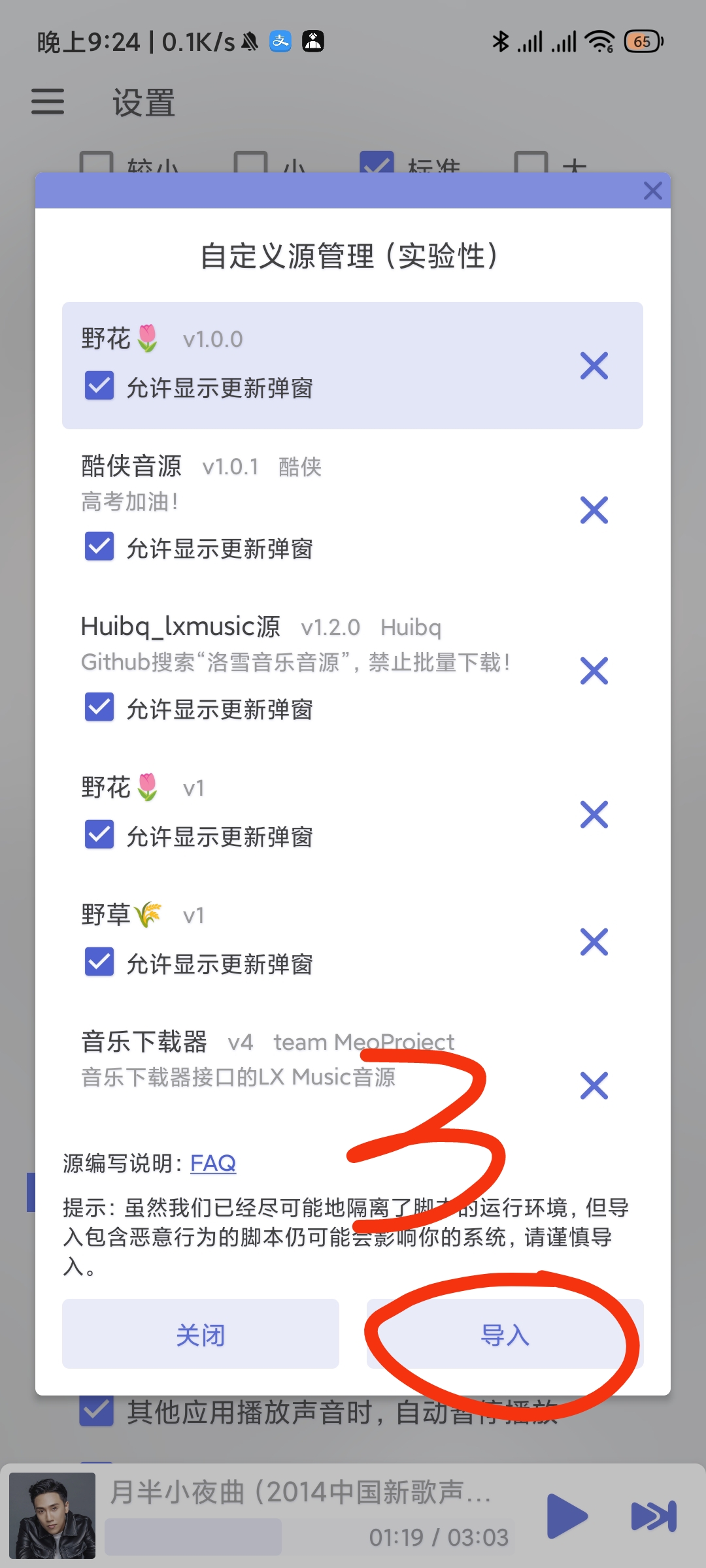
Task: Open the hamburger drawer menu
Action: (x=48, y=102)
